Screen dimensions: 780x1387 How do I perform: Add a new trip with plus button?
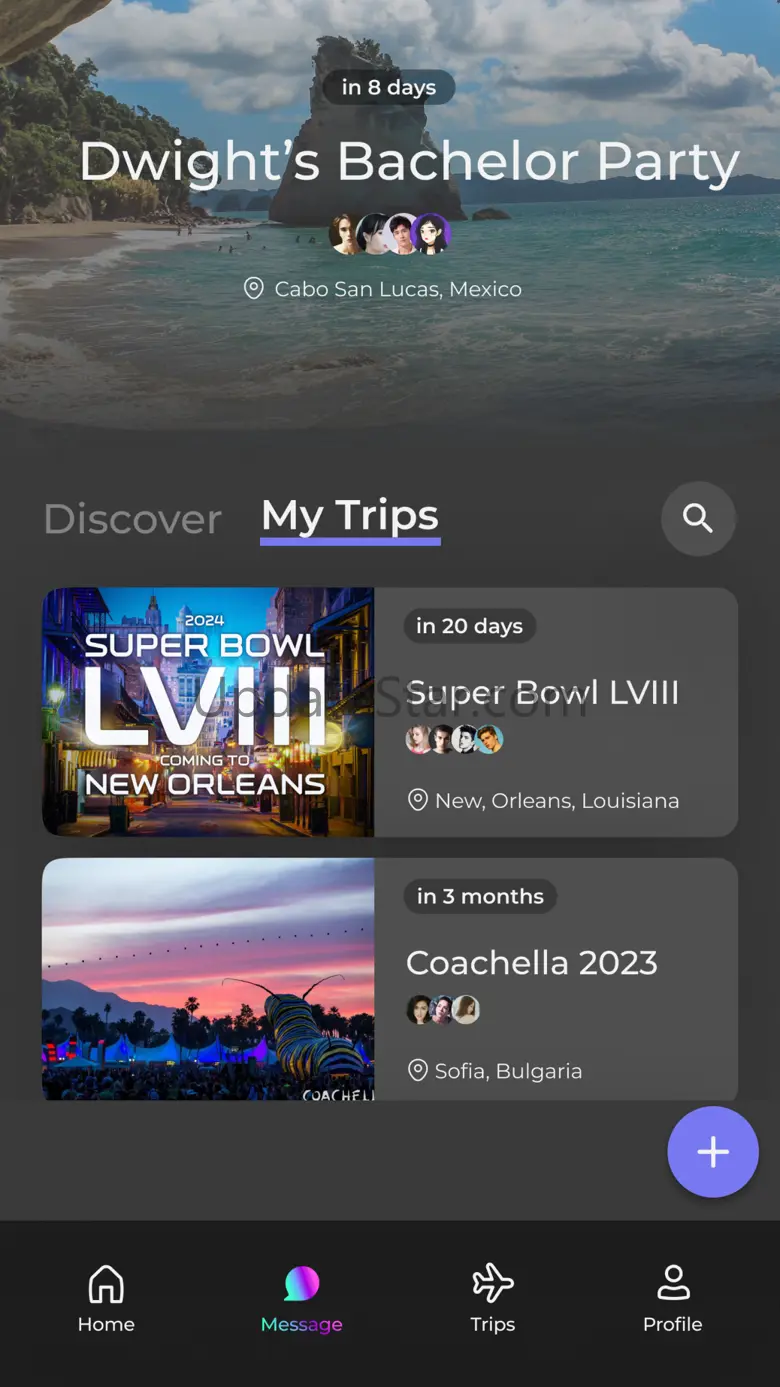tap(713, 1152)
